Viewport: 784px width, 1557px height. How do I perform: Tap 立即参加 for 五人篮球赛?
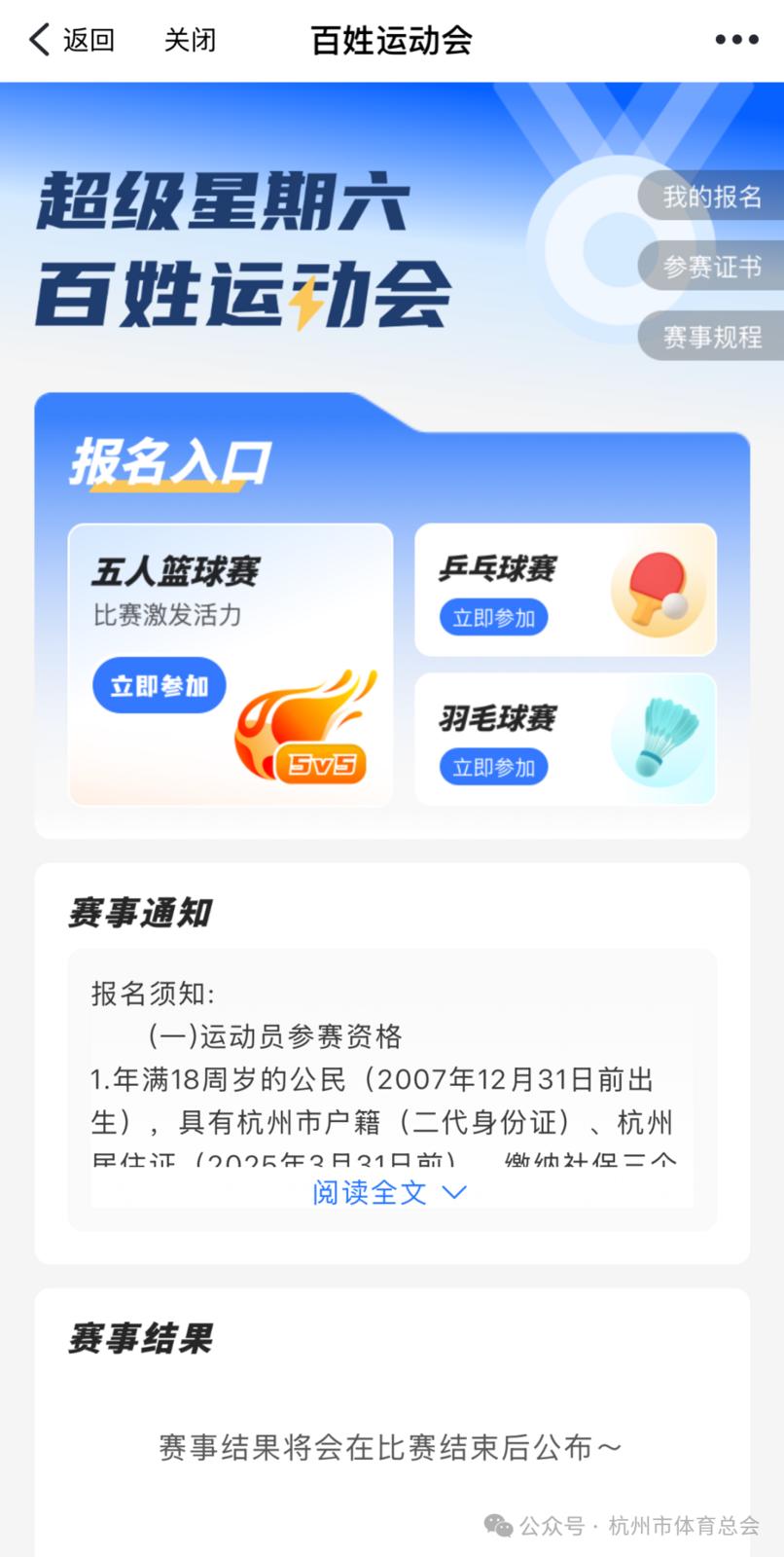[160, 686]
